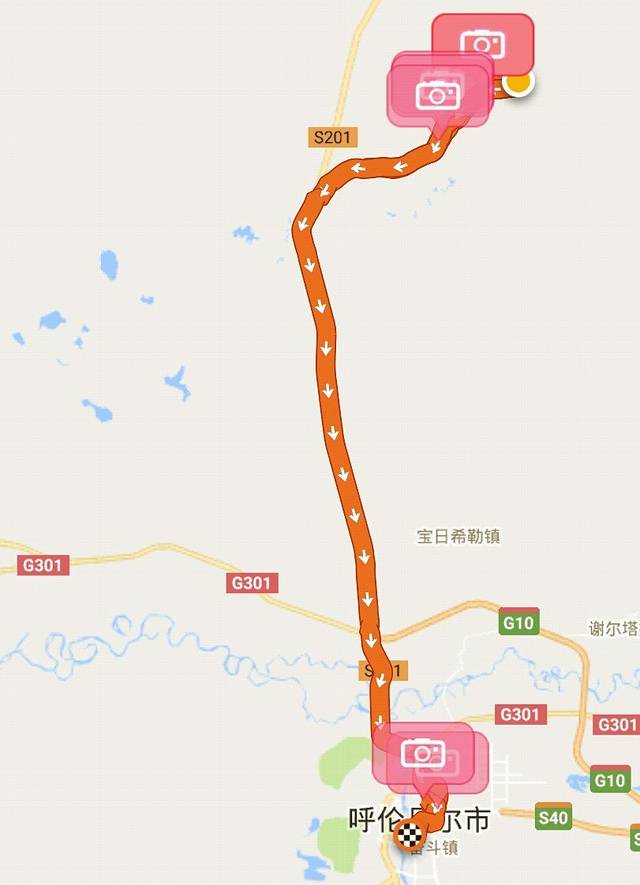The image size is (640, 885).
Task: Tap the checkered finish flag marker
Action: coord(409,835)
